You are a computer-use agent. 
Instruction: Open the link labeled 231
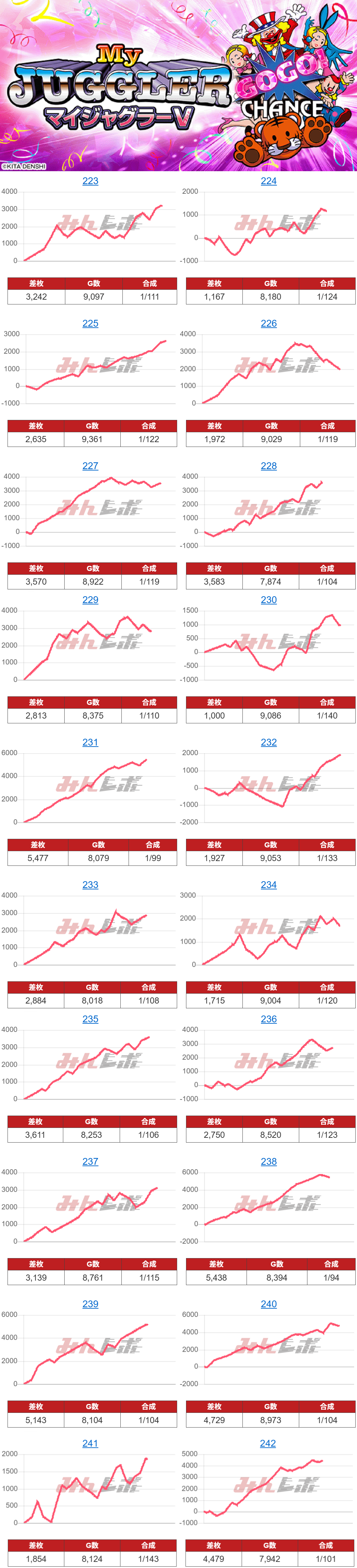coord(90,742)
